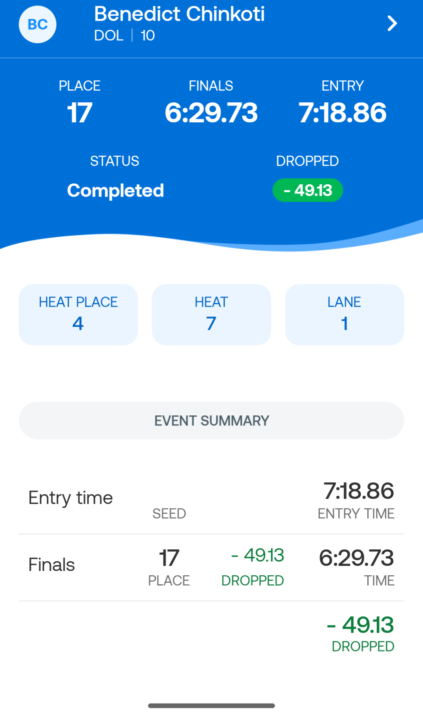
Task: Tap the chevron arrow beside the swimmer's name
Action: (x=392, y=23)
